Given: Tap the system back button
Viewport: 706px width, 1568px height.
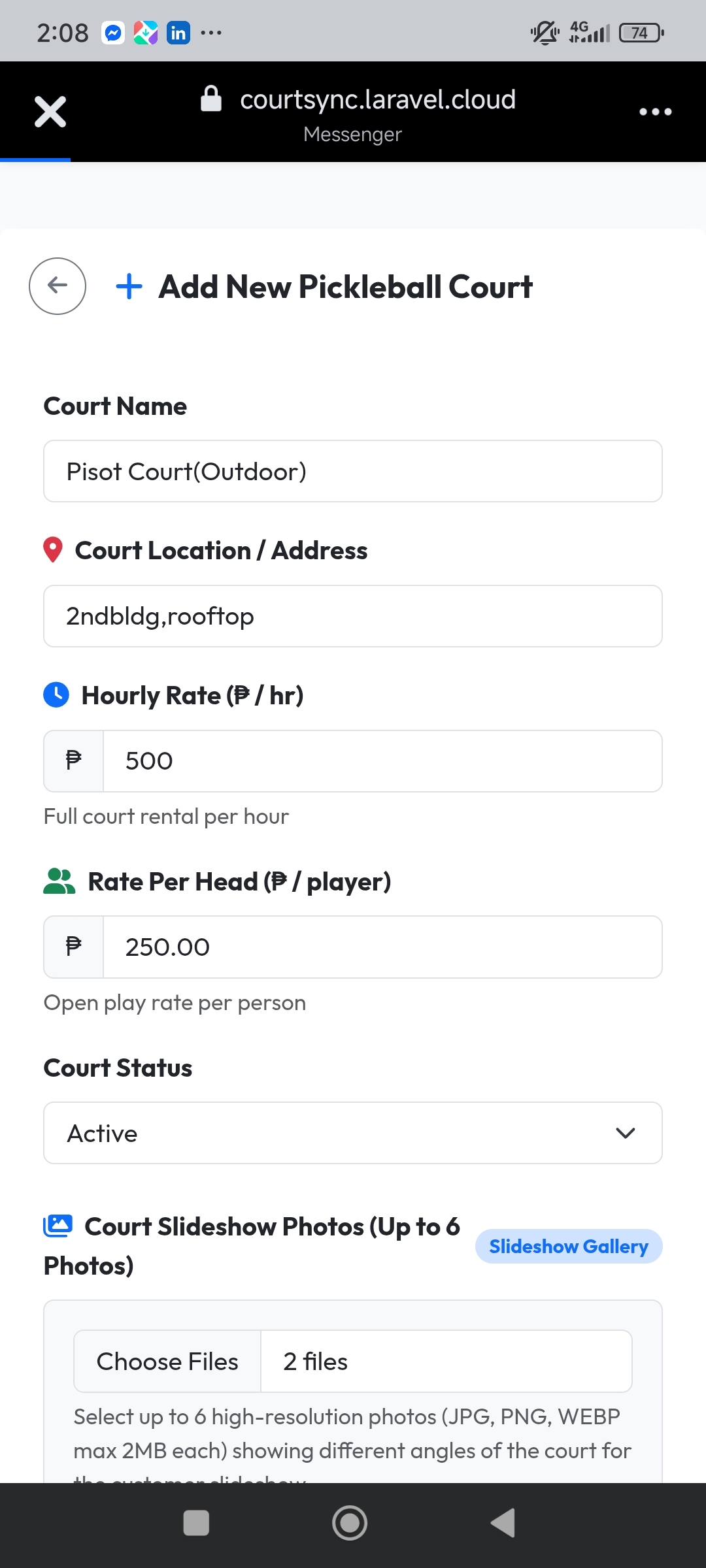Looking at the screenshot, I should pos(503,1523).
